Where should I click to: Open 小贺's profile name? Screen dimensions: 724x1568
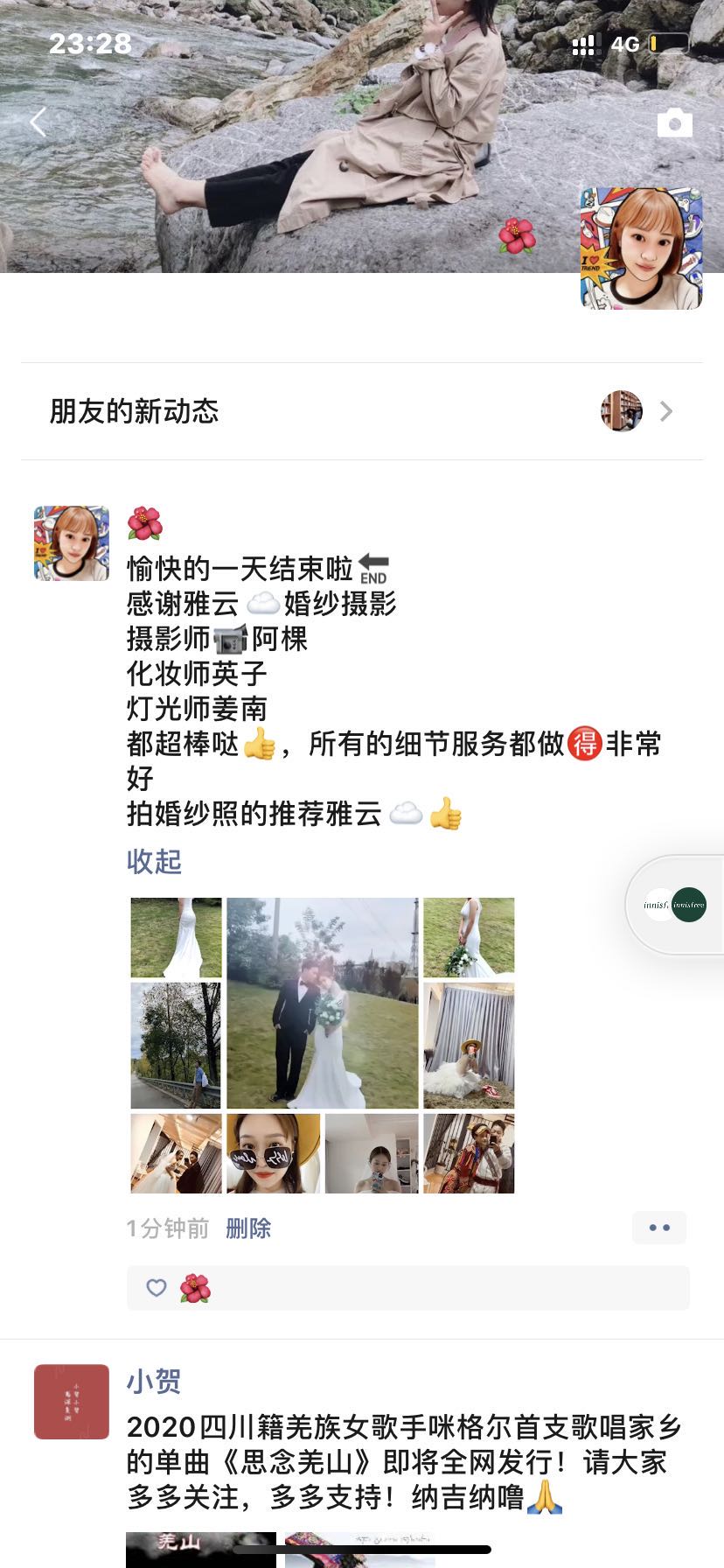coord(154,1382)
